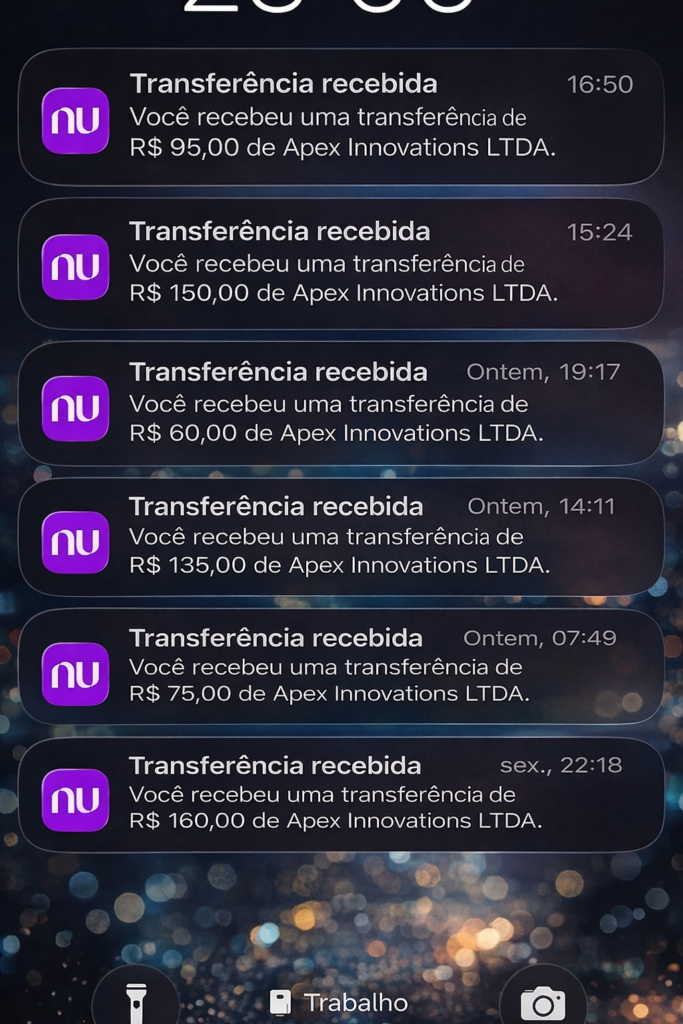This screenshot has height=1024, width=683.
Task: Tap the Trabalho focus mode label
Action: pos(340,1002)
